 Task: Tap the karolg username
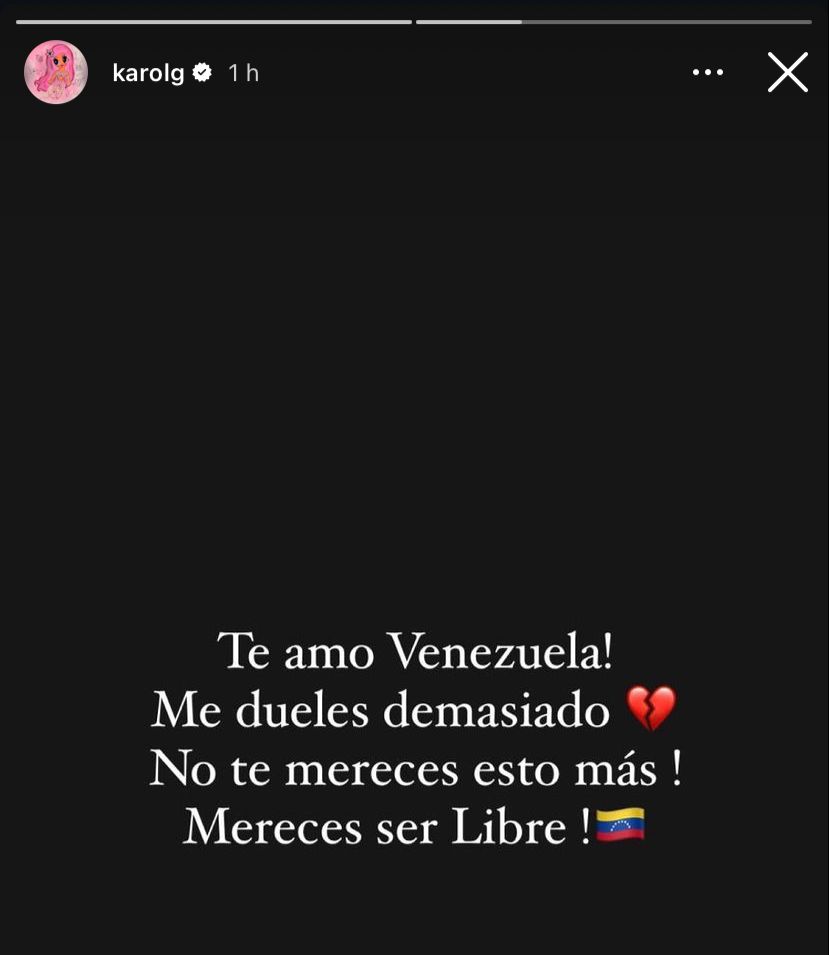click(148, 73)
